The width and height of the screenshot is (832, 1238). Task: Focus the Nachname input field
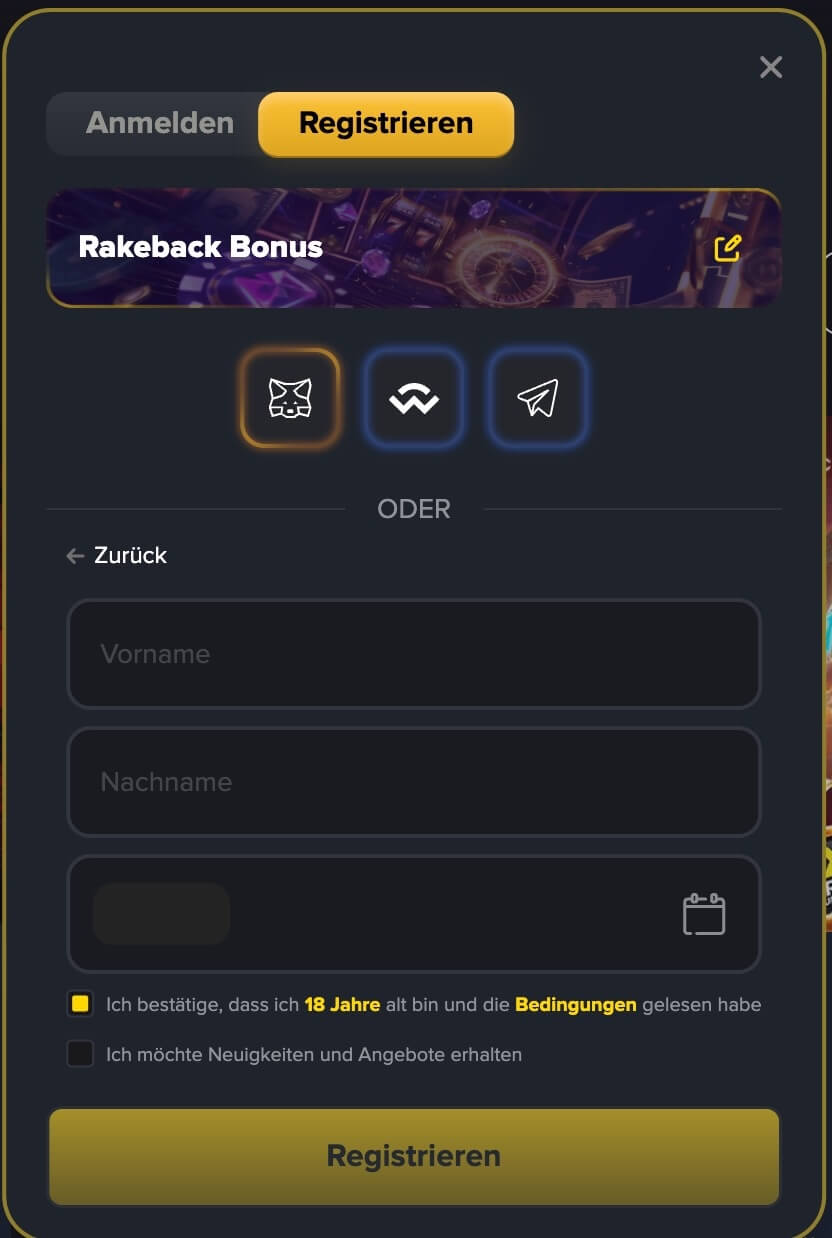point(414,782)
